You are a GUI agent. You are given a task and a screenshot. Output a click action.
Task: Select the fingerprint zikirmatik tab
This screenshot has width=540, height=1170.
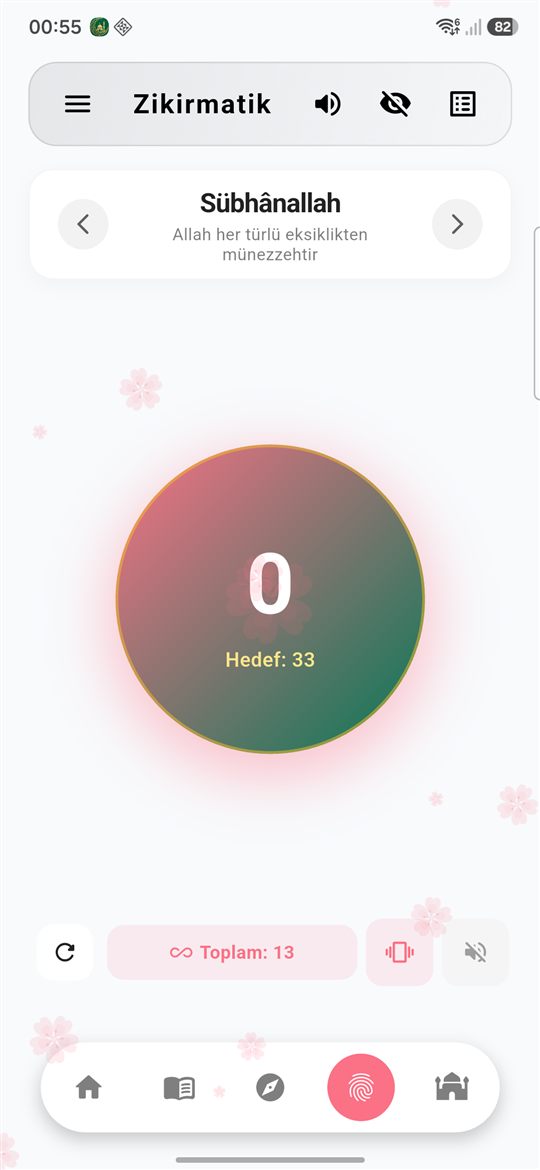(361, 1087)
